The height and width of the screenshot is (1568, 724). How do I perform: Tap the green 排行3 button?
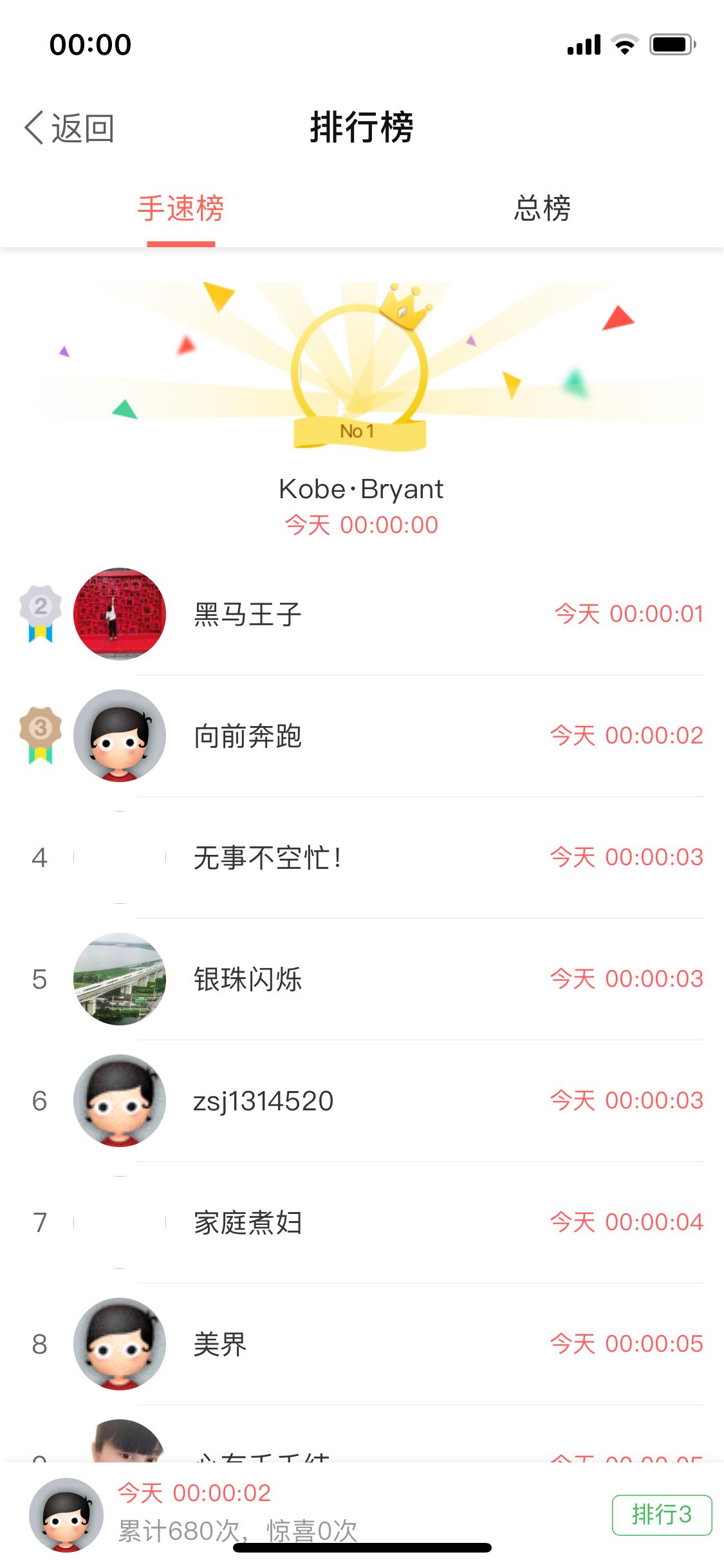[x=662, y=1515]
